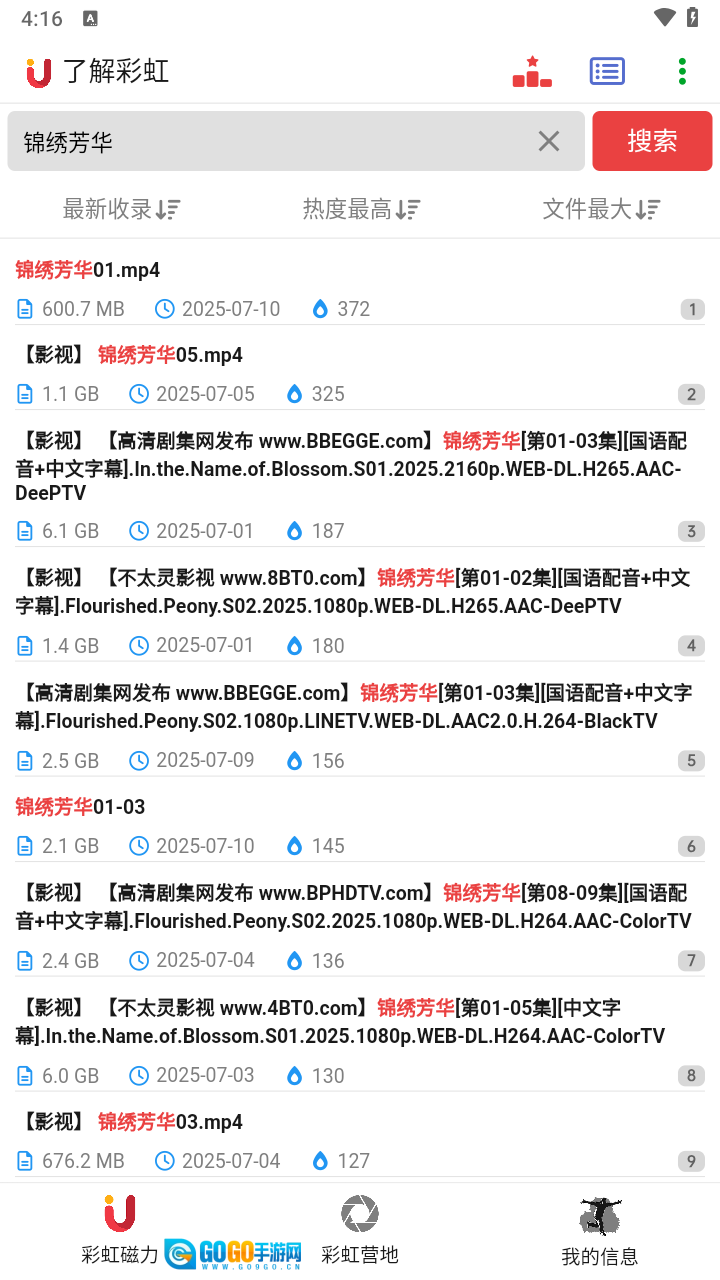Open the 6.1 GB 2160p DeePTV result
The width and height of the screenshot is (720, 1280).
click(350, 467)
